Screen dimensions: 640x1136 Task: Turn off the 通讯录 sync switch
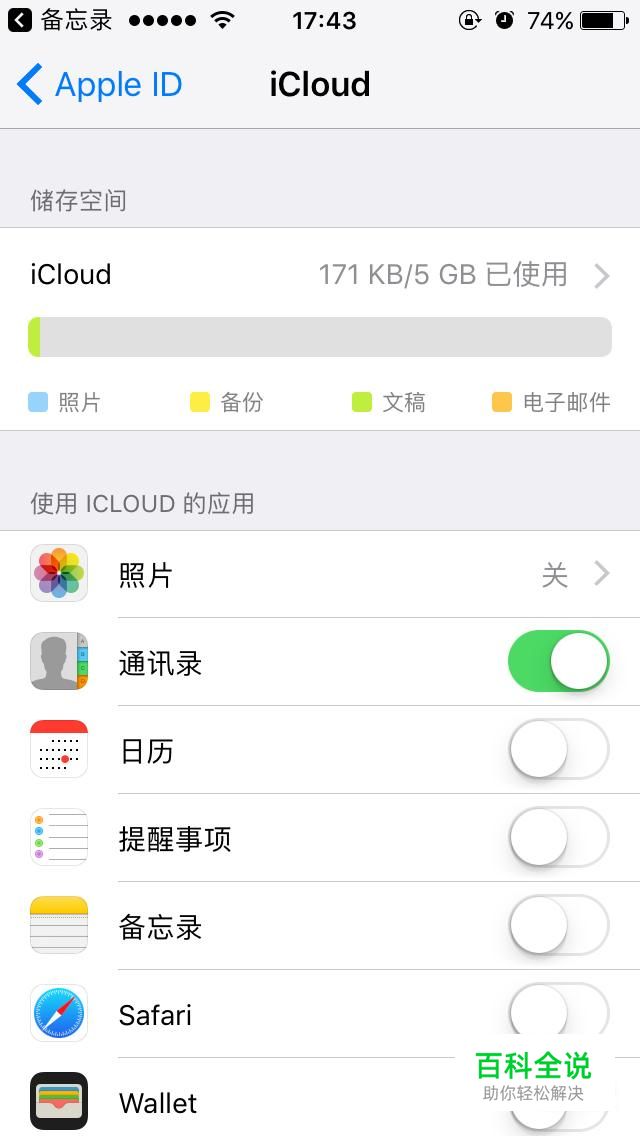[558, 662]
